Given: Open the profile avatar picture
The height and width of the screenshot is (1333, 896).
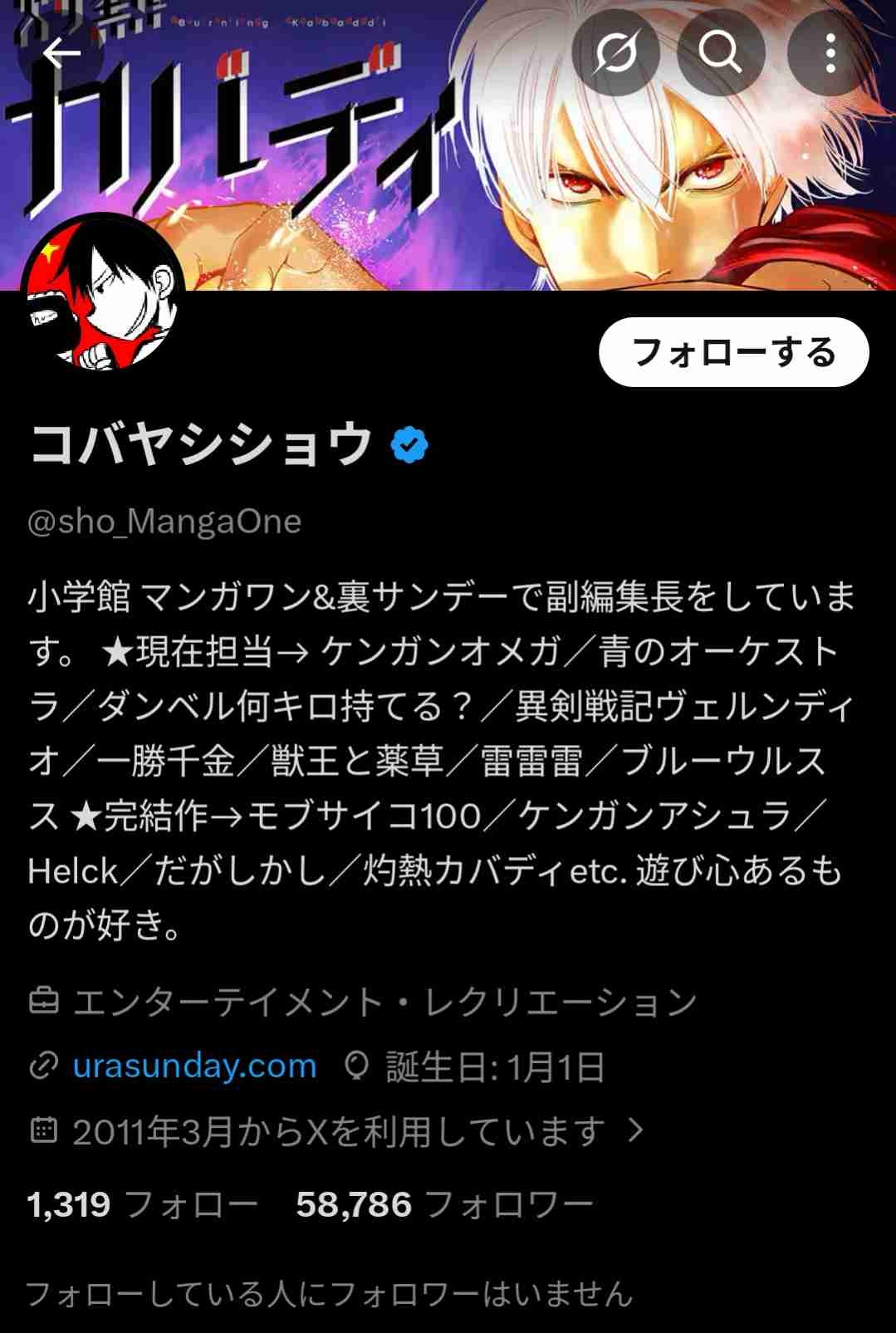Looking at the screenshot, I should [x=103, y=294].
